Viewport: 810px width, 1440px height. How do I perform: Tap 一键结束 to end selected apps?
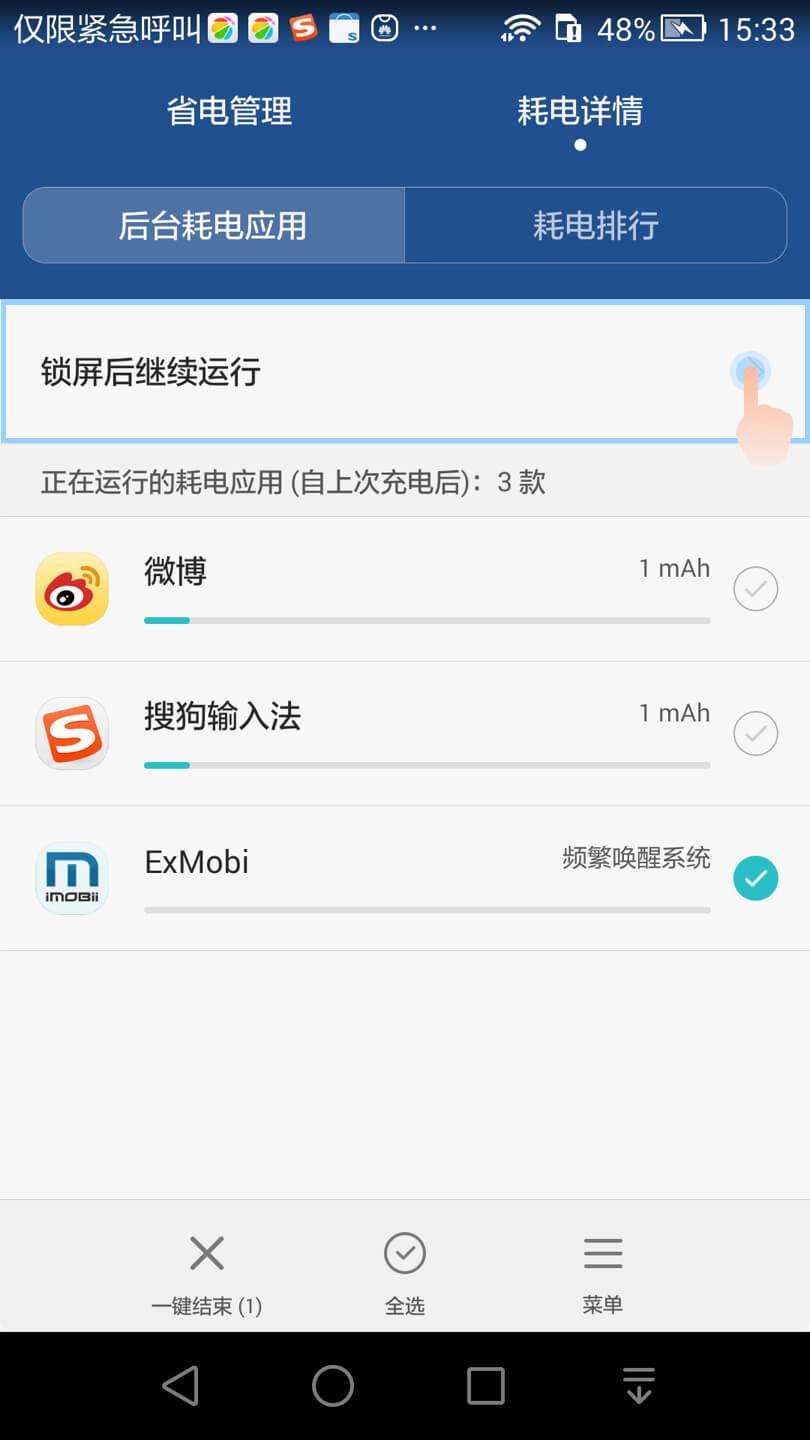pyautogui.click(x=207, y=1272)
